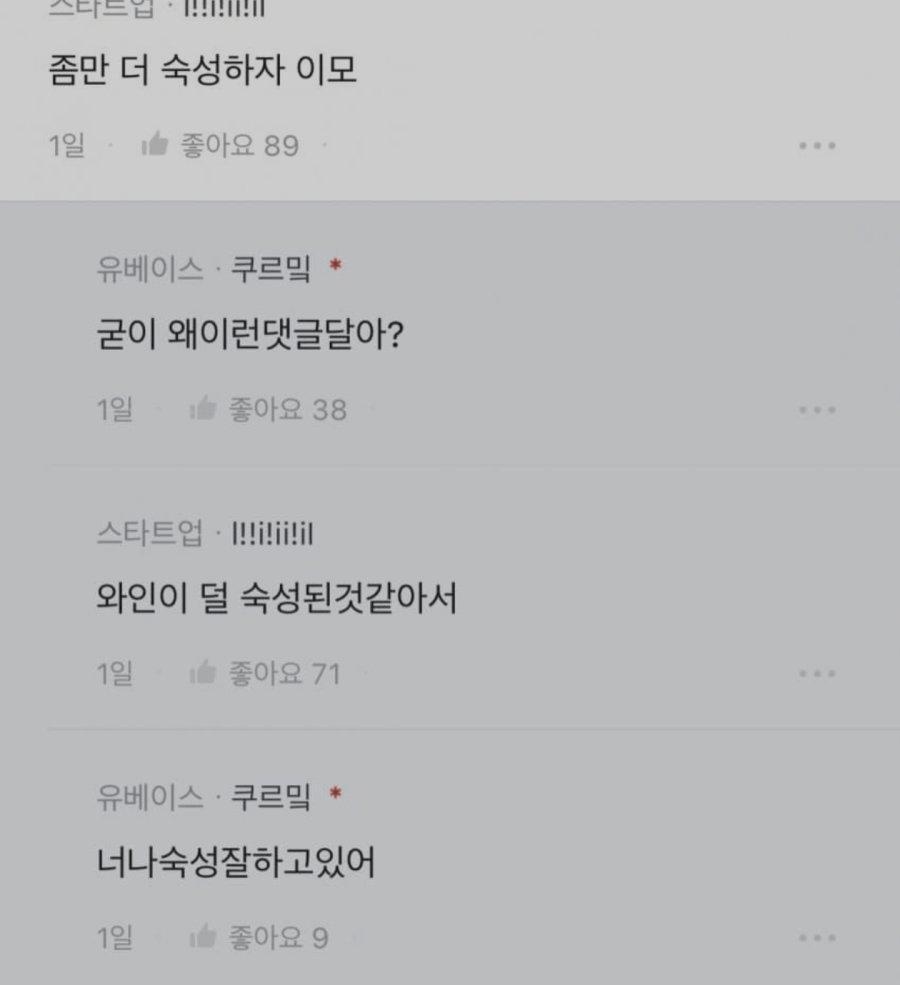The height and width of the screenshot is (985, 900).
Task: Tap the thumbs-up icon beside 좋아요 71
Action: pyautogui.click(x=205, y=672)
